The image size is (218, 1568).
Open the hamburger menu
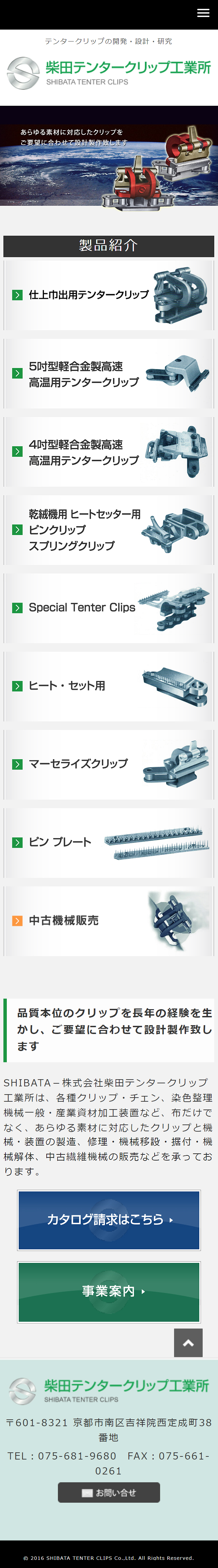coord(203,13)
